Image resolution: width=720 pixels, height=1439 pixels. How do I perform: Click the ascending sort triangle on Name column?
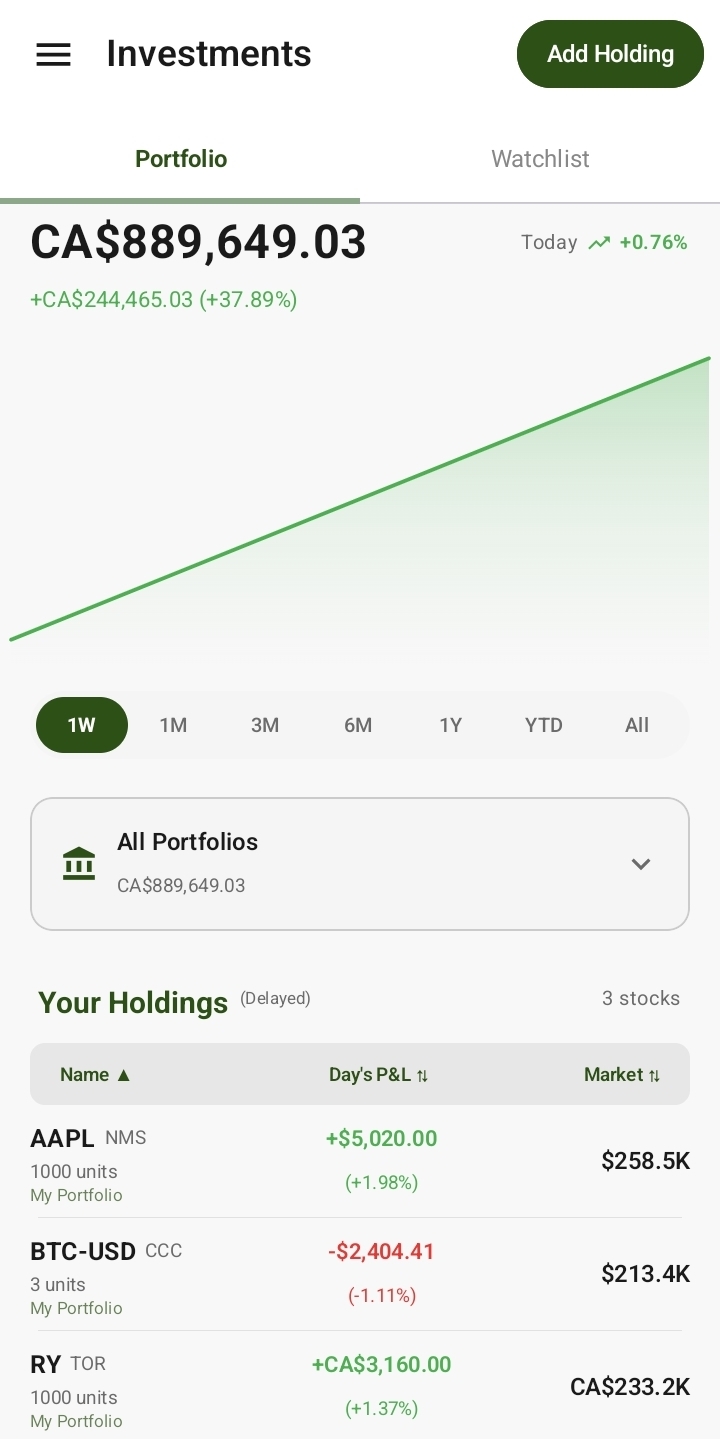coord(123,1074)
